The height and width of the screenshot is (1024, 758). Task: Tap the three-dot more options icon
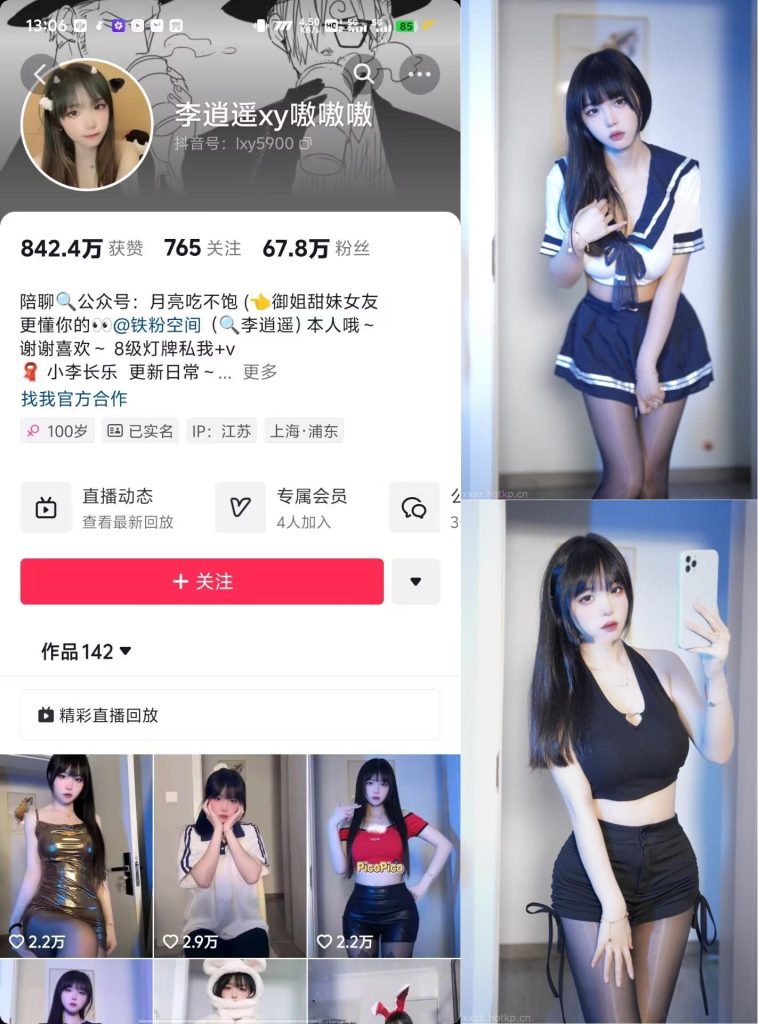point(420,74)
